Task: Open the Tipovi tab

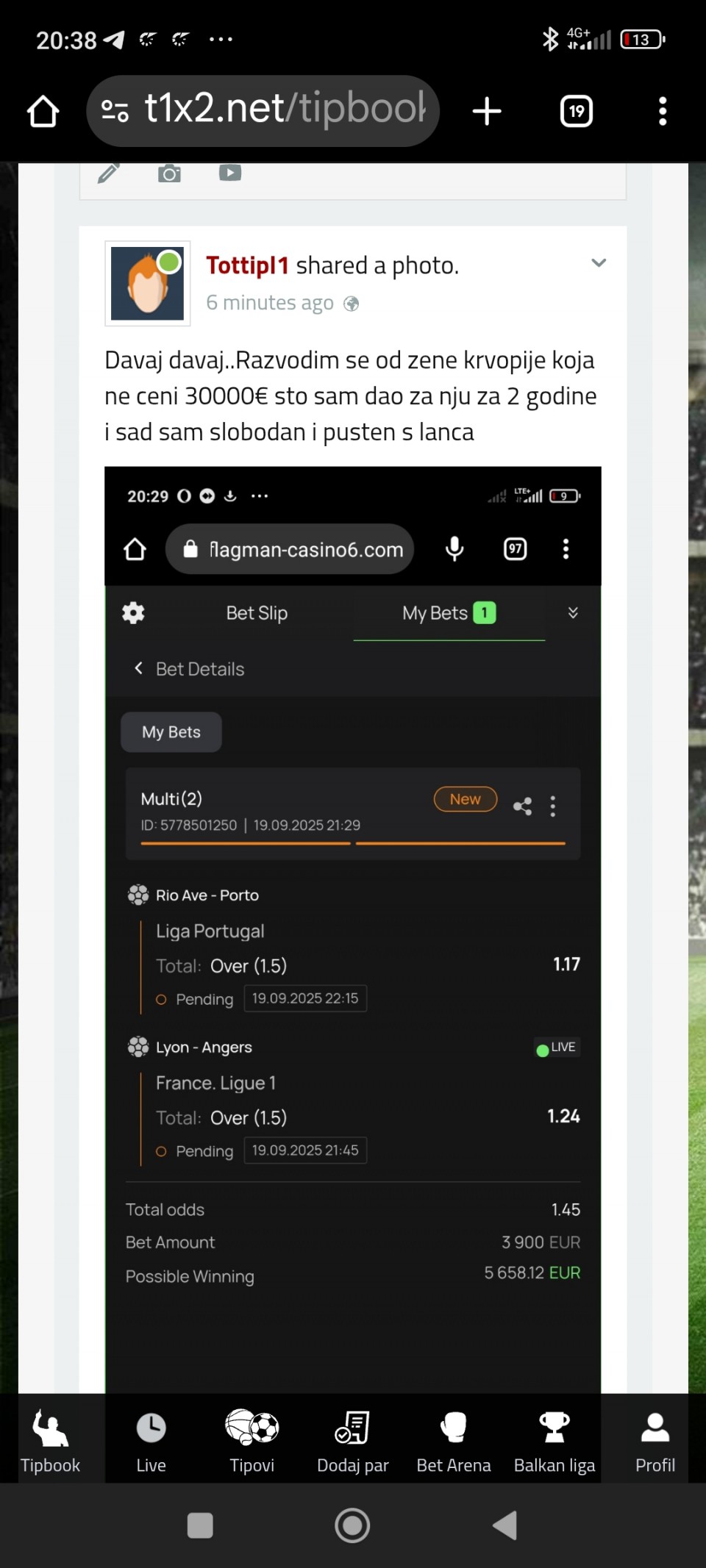Action: pyautogui.click(x=252, y=1441)
